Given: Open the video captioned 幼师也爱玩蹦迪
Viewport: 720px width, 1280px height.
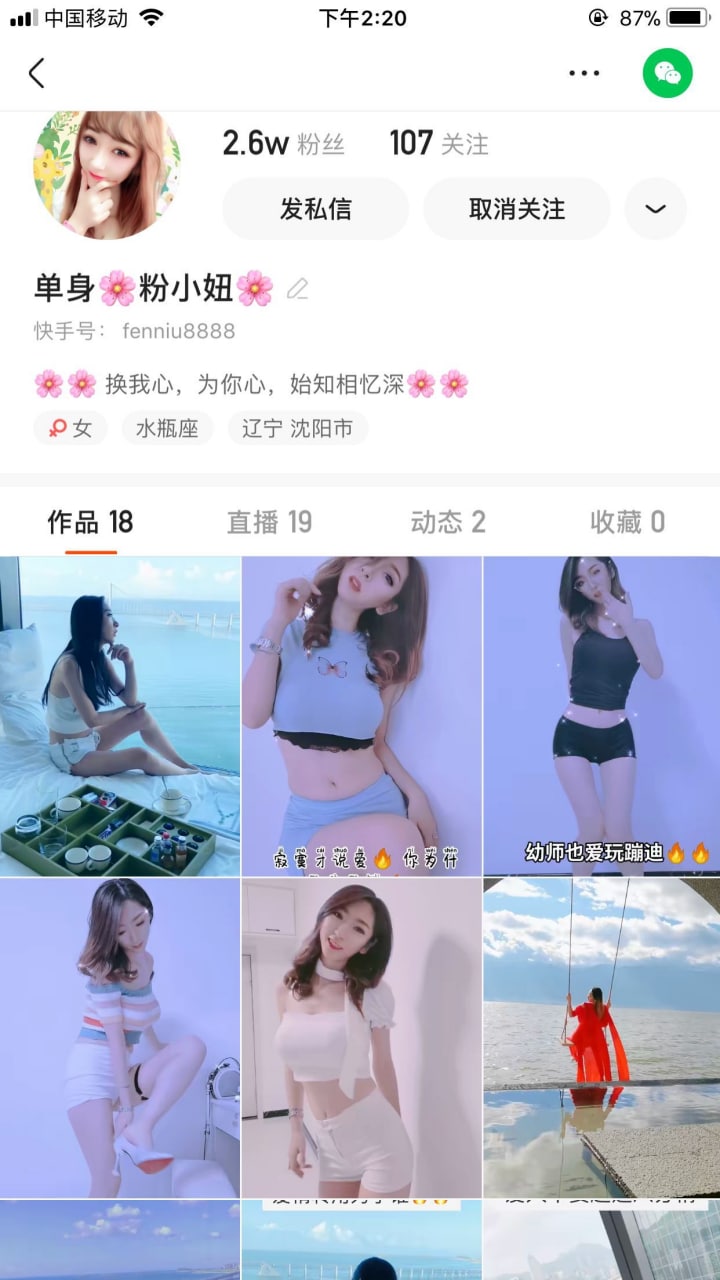Looking at the screenshot, I should click(601, 716).
